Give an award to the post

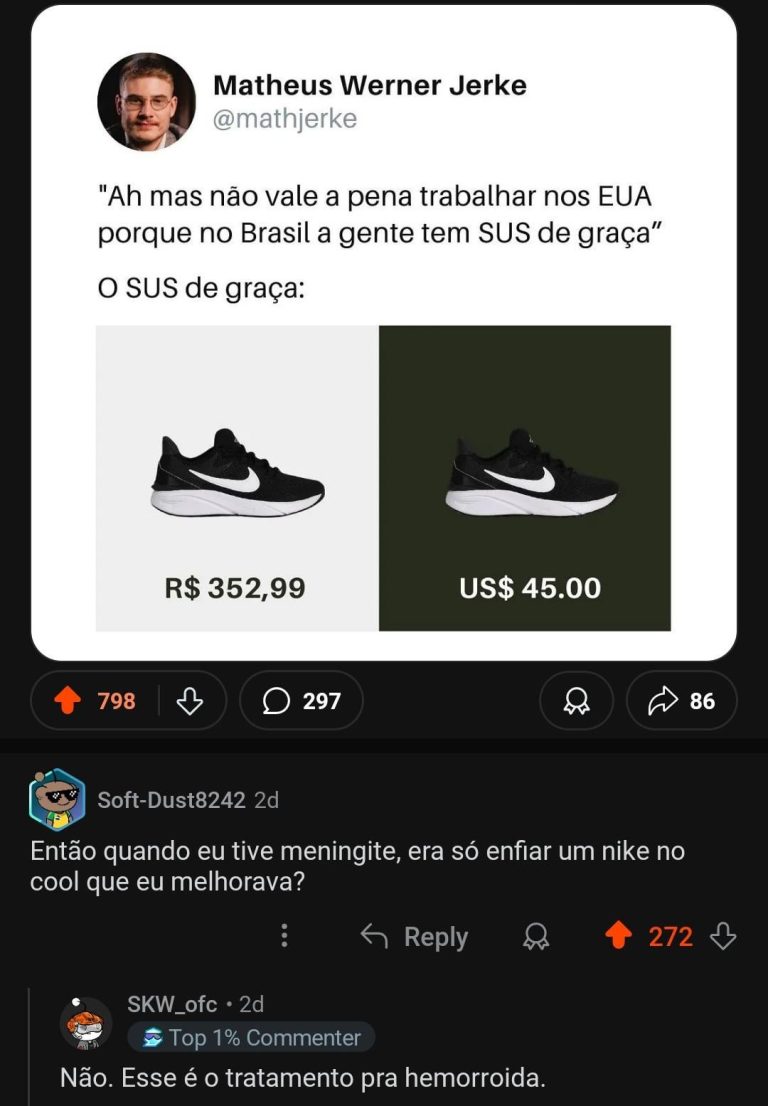coord(577,701)
